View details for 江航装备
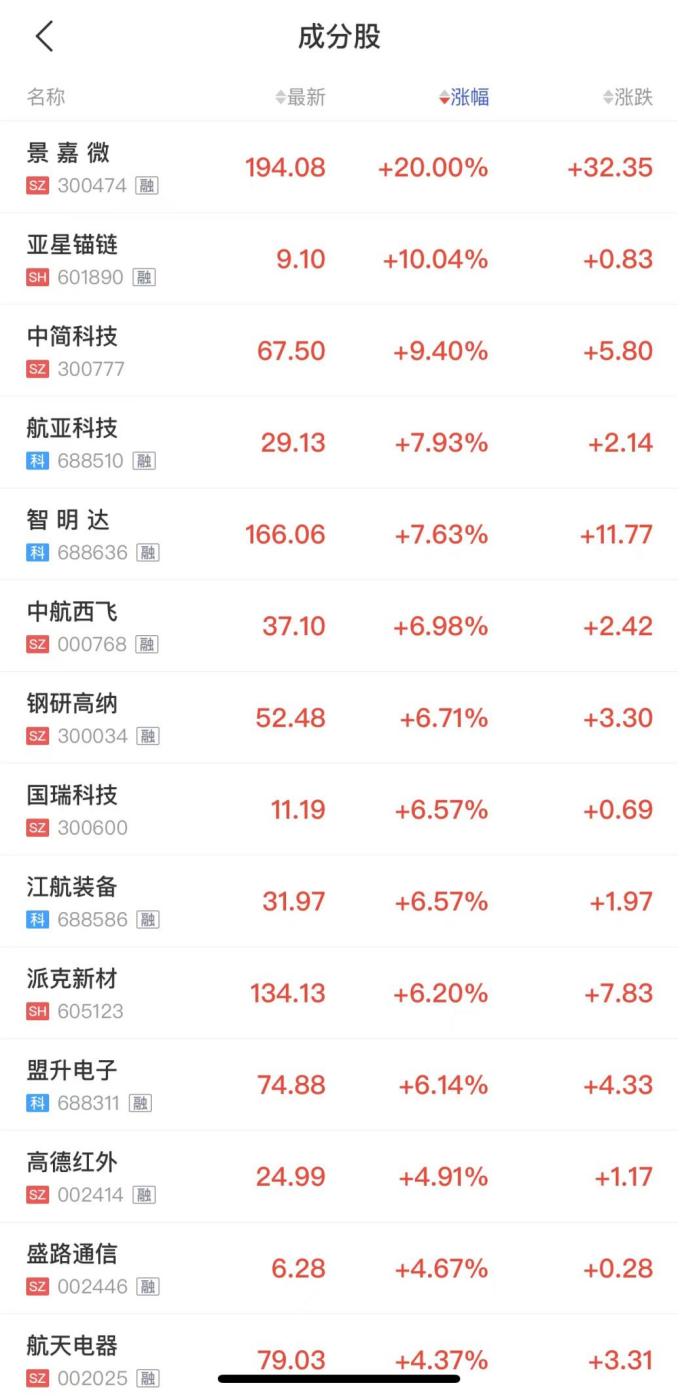Viewport: 680px width, 1396px height. pos(340,903)
